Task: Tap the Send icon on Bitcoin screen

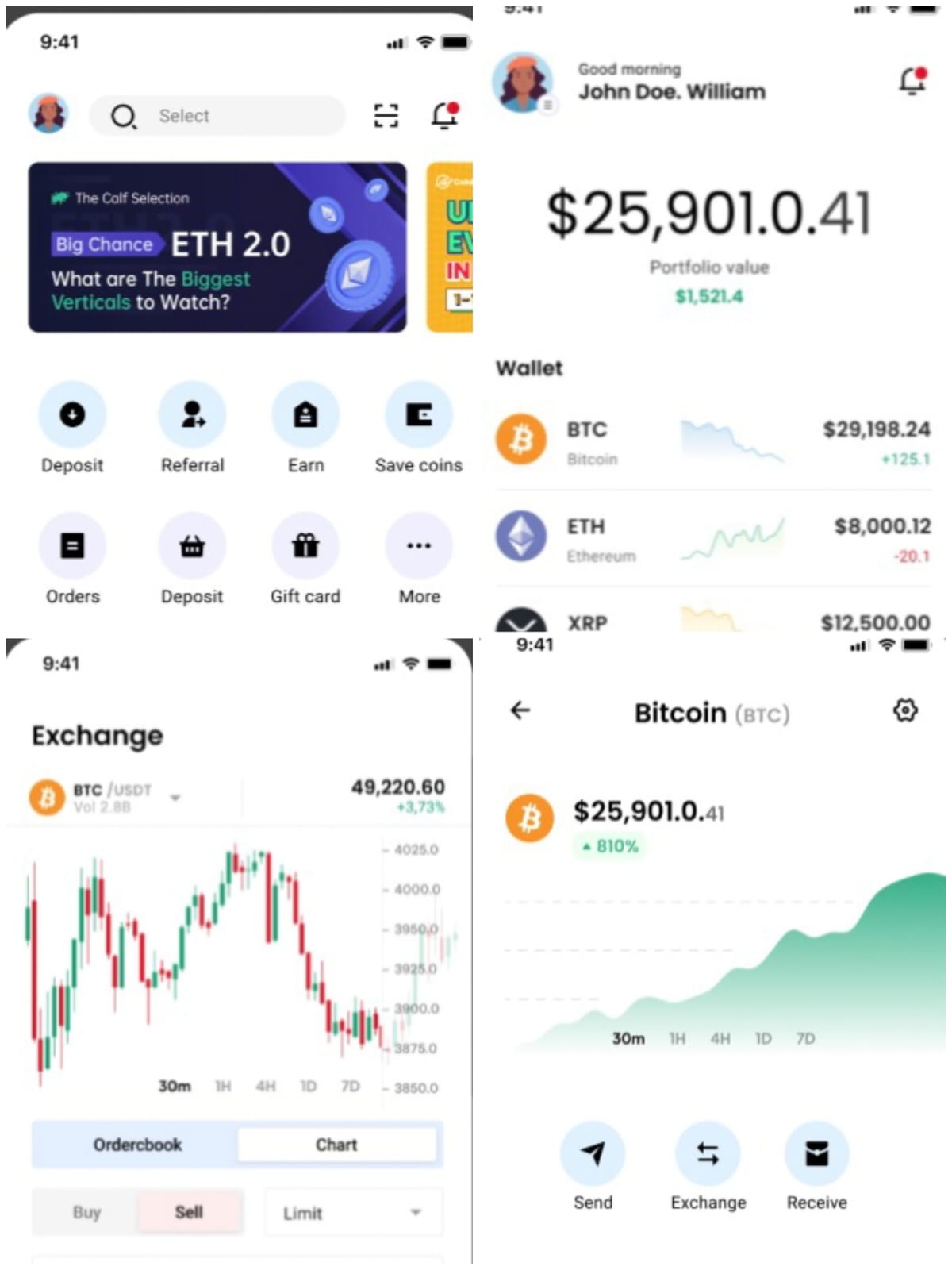Action: pyautogui.click(x=592, y=1153)
